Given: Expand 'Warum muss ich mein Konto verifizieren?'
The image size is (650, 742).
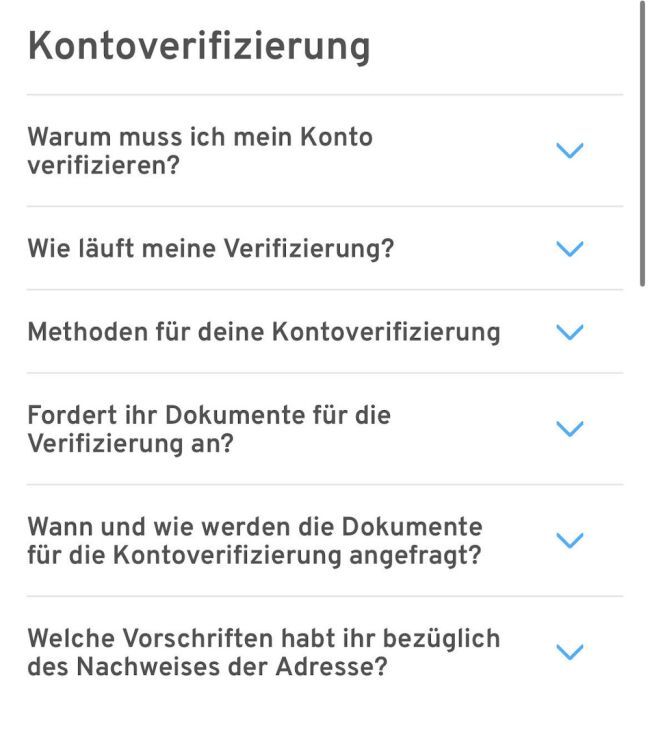Looking at the screenshot, I should pos(568,151).
